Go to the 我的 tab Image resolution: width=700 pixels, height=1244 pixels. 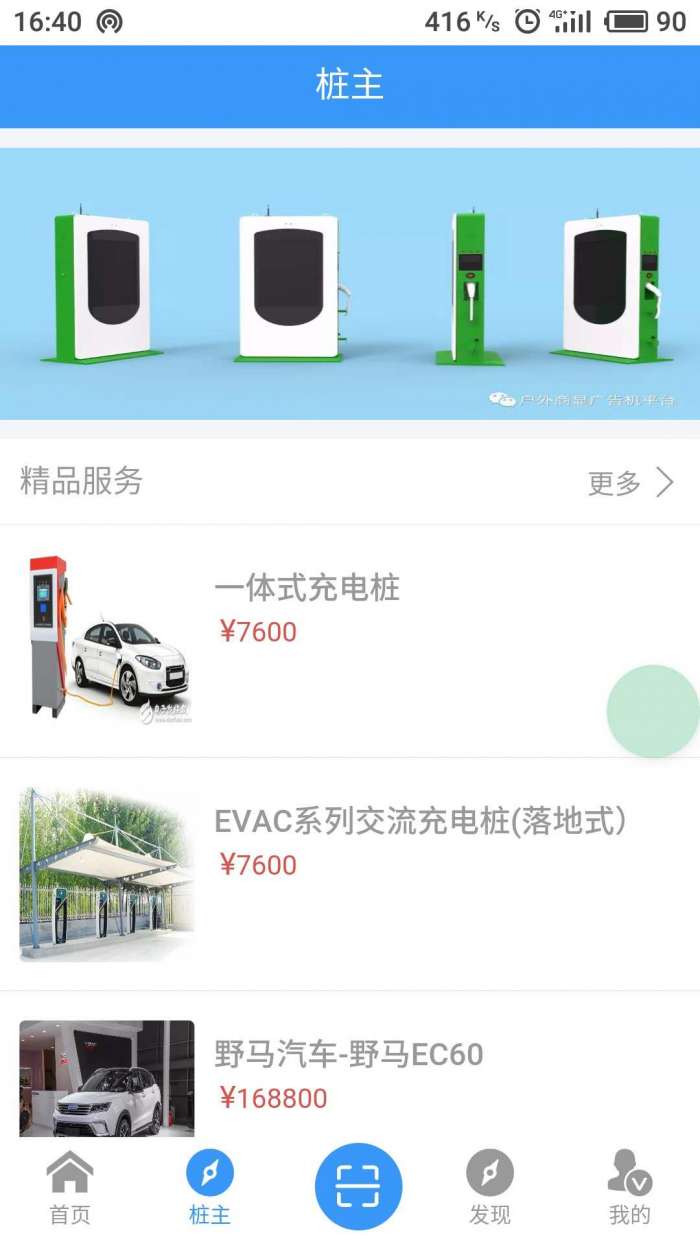point(629,1188)
